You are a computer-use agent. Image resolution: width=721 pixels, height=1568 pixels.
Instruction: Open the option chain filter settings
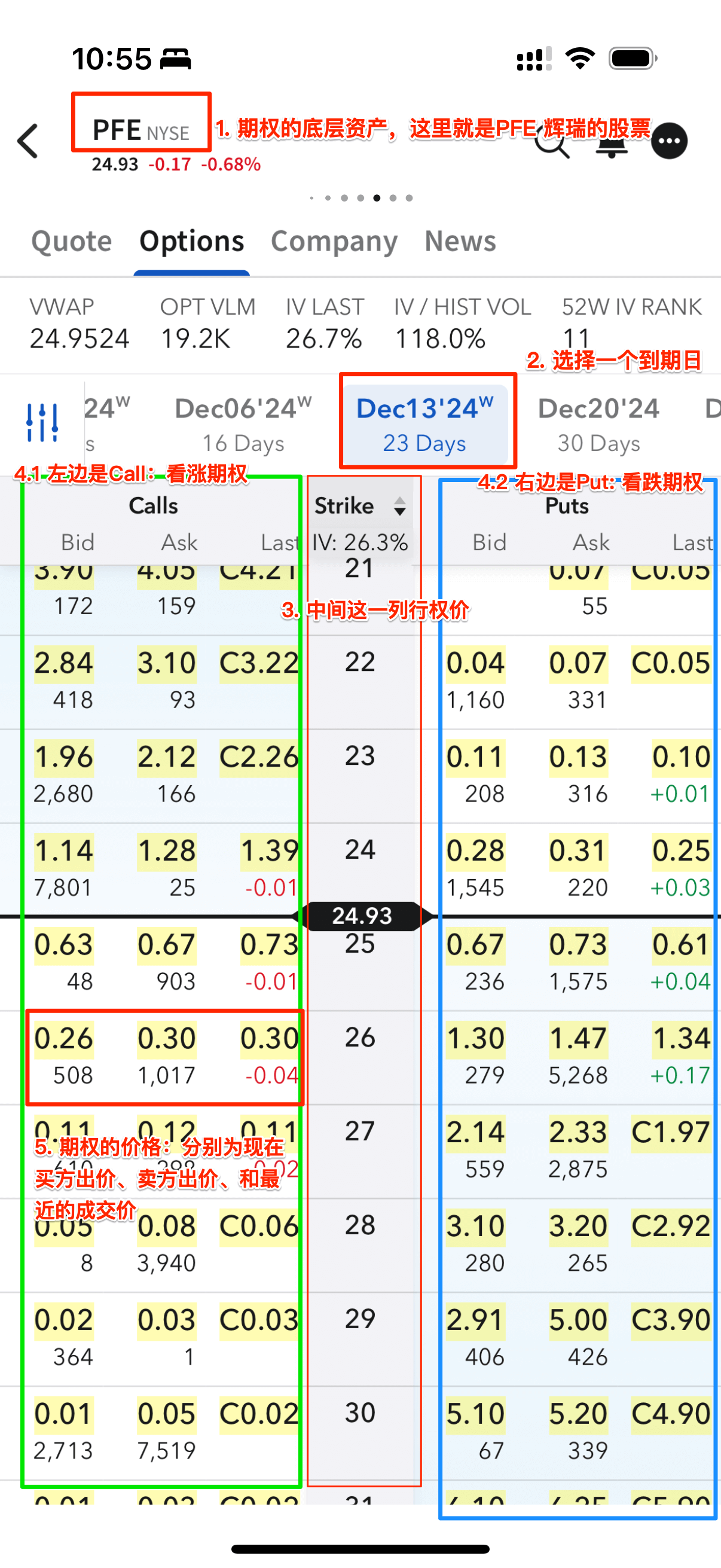tap(42, 422)
